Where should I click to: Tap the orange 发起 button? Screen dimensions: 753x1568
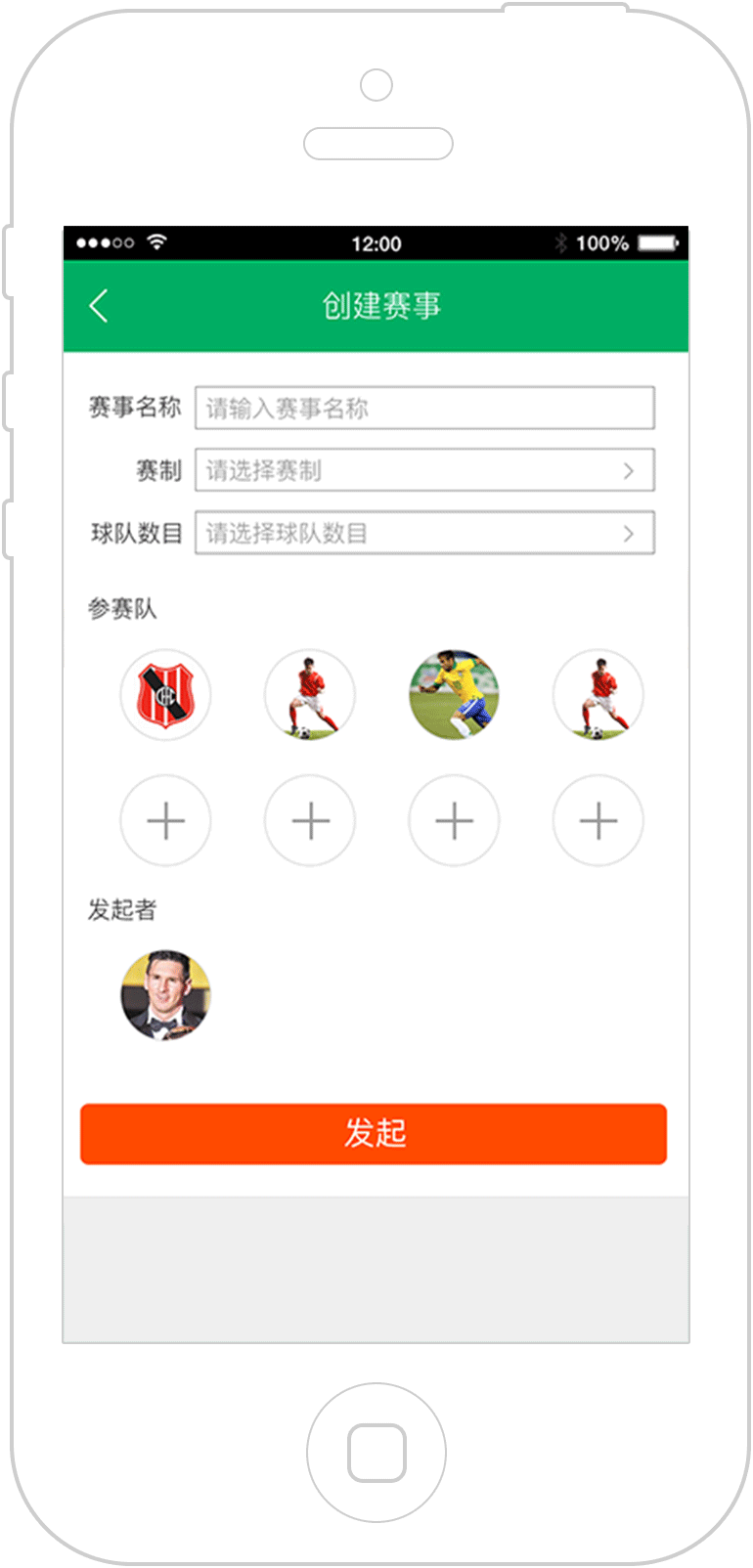tap(374, 1134)
